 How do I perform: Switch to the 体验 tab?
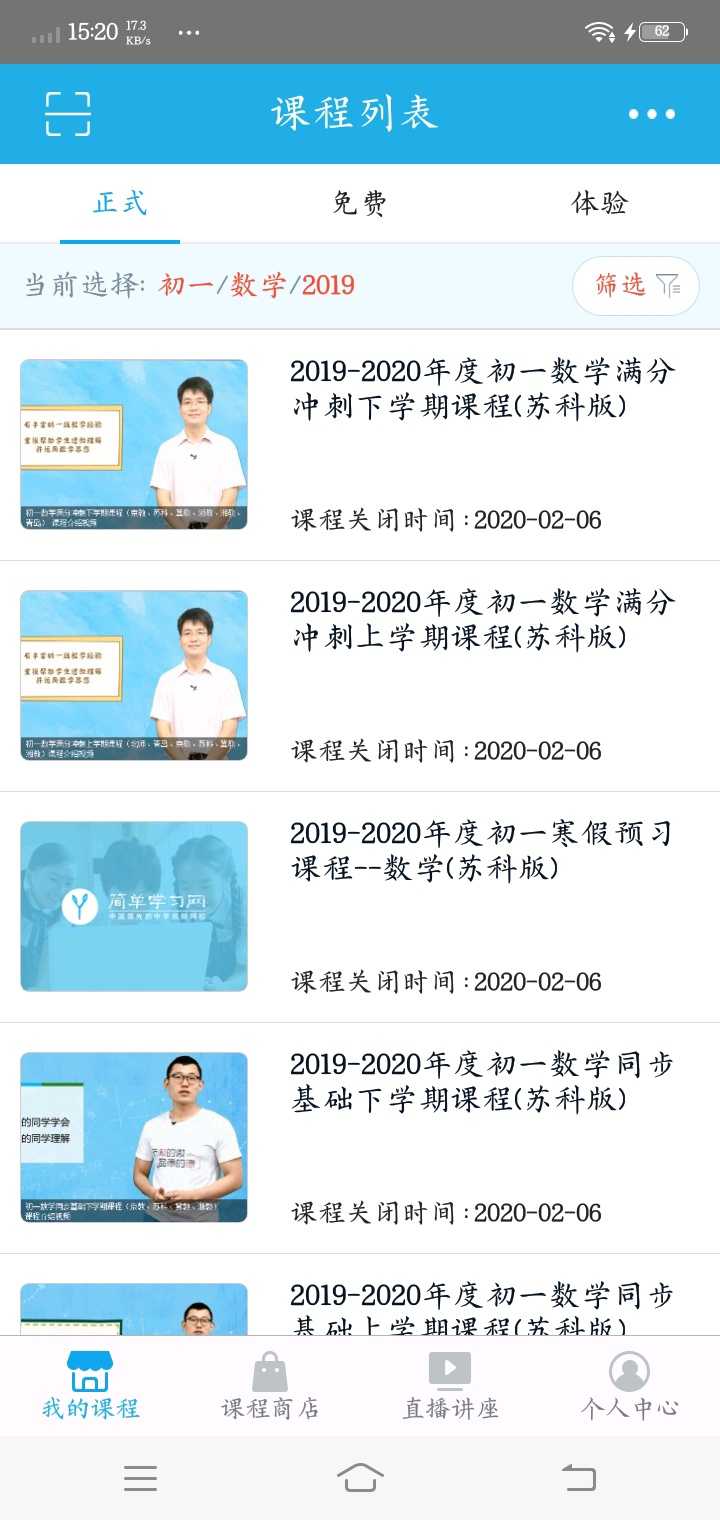599,203
